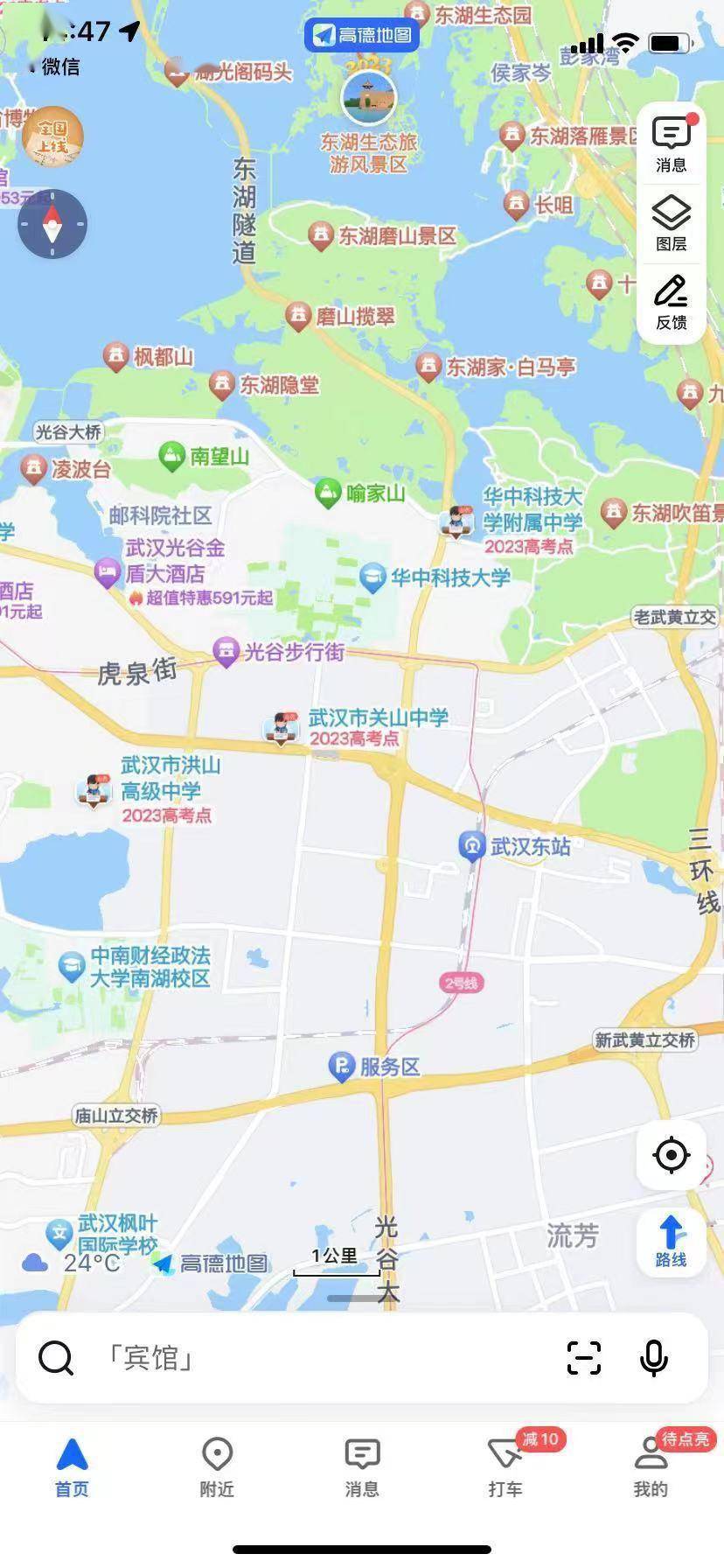The height and width of the screenshot is (1568, 724).
Task: Center map on my current location
Action: coord(671,1155)
